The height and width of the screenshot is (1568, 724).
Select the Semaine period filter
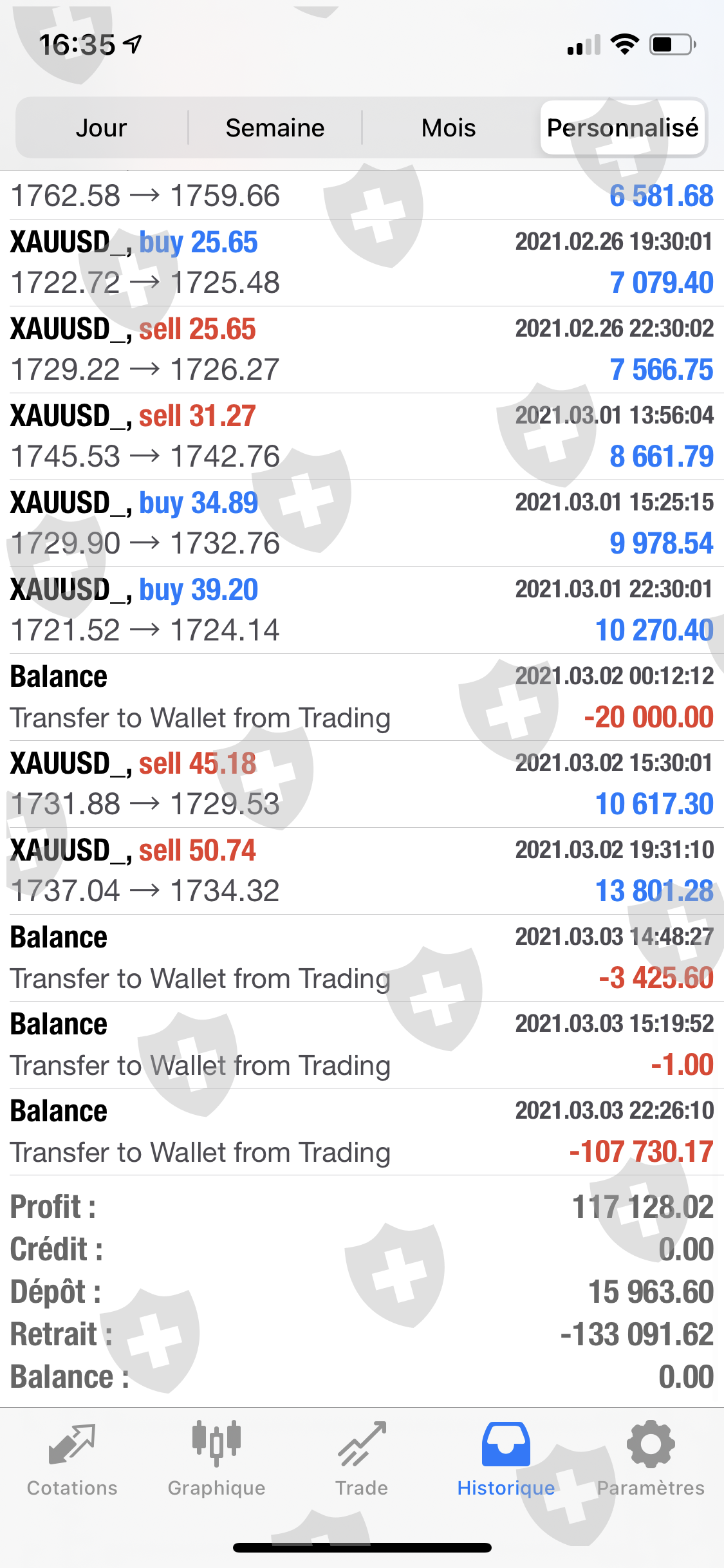coord(275,128)
